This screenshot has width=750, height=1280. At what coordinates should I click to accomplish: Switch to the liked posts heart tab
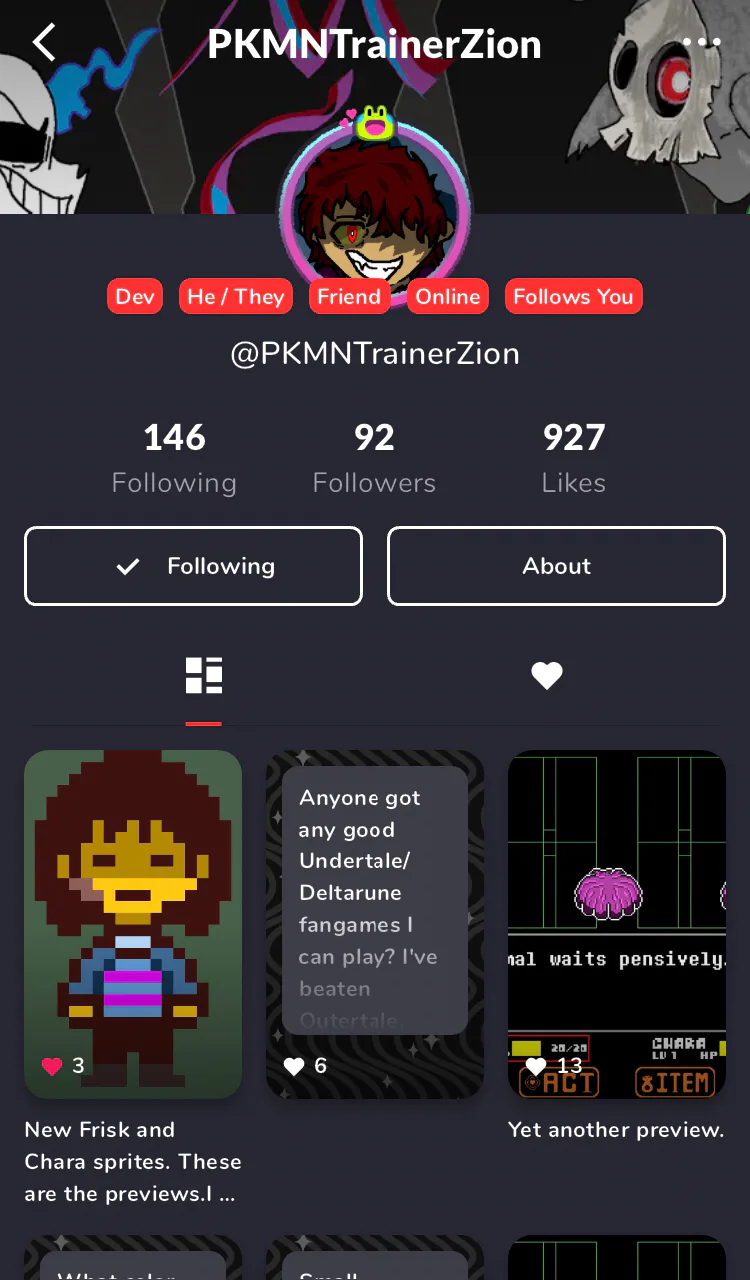point(547,676)
